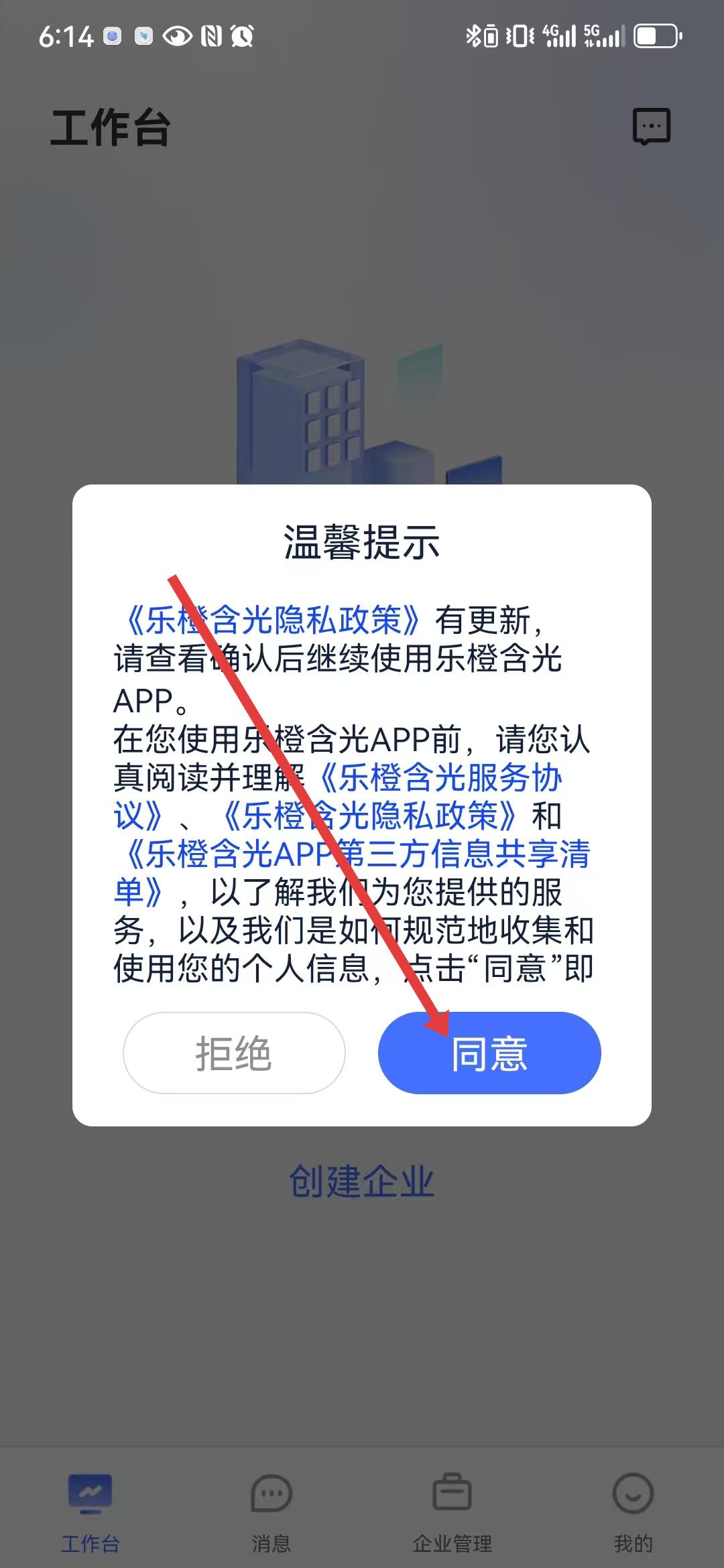Switch to the 我的 tab

(633, 1513)
